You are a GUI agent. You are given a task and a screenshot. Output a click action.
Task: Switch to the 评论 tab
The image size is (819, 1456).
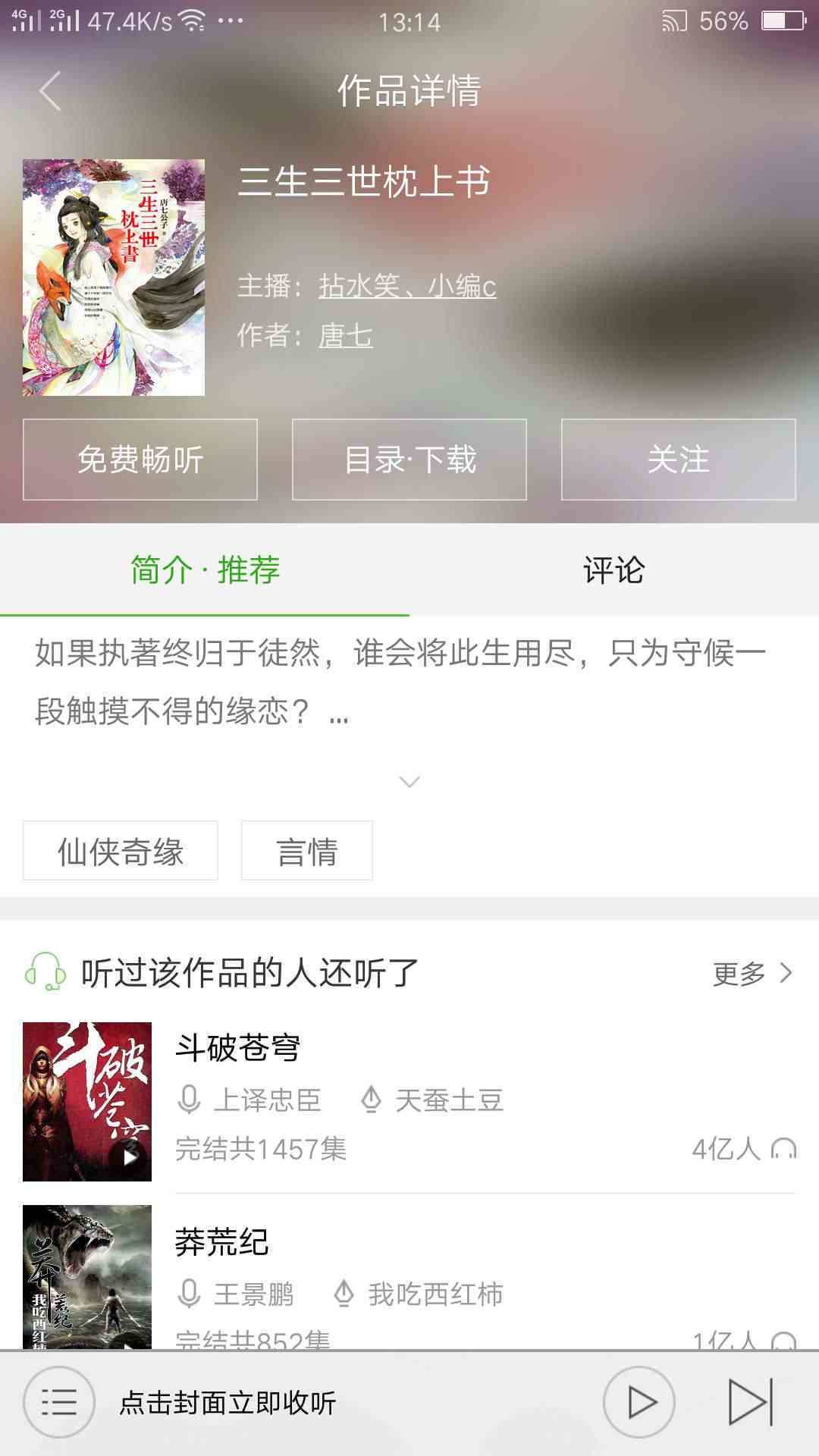click(613, 570)
